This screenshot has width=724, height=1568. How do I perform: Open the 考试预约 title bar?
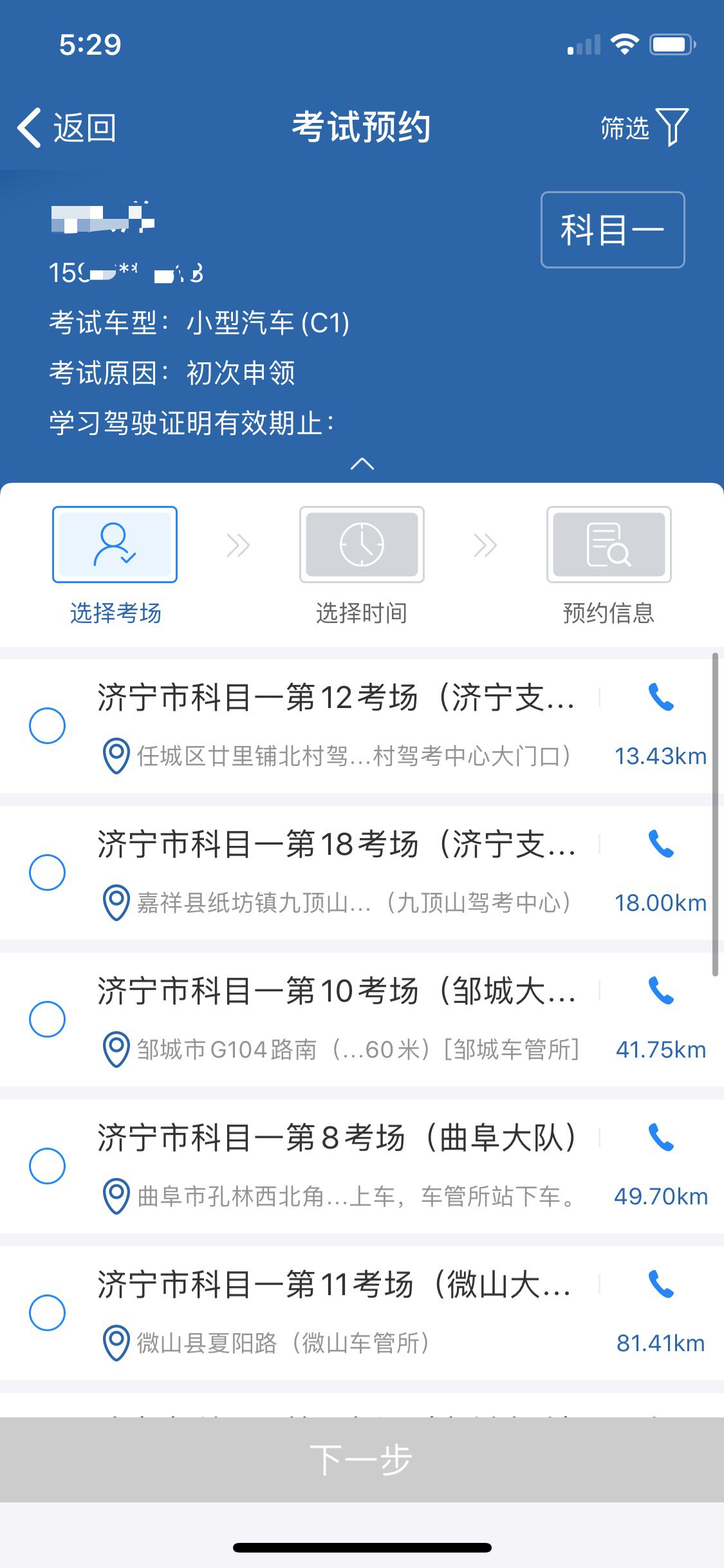362,126
